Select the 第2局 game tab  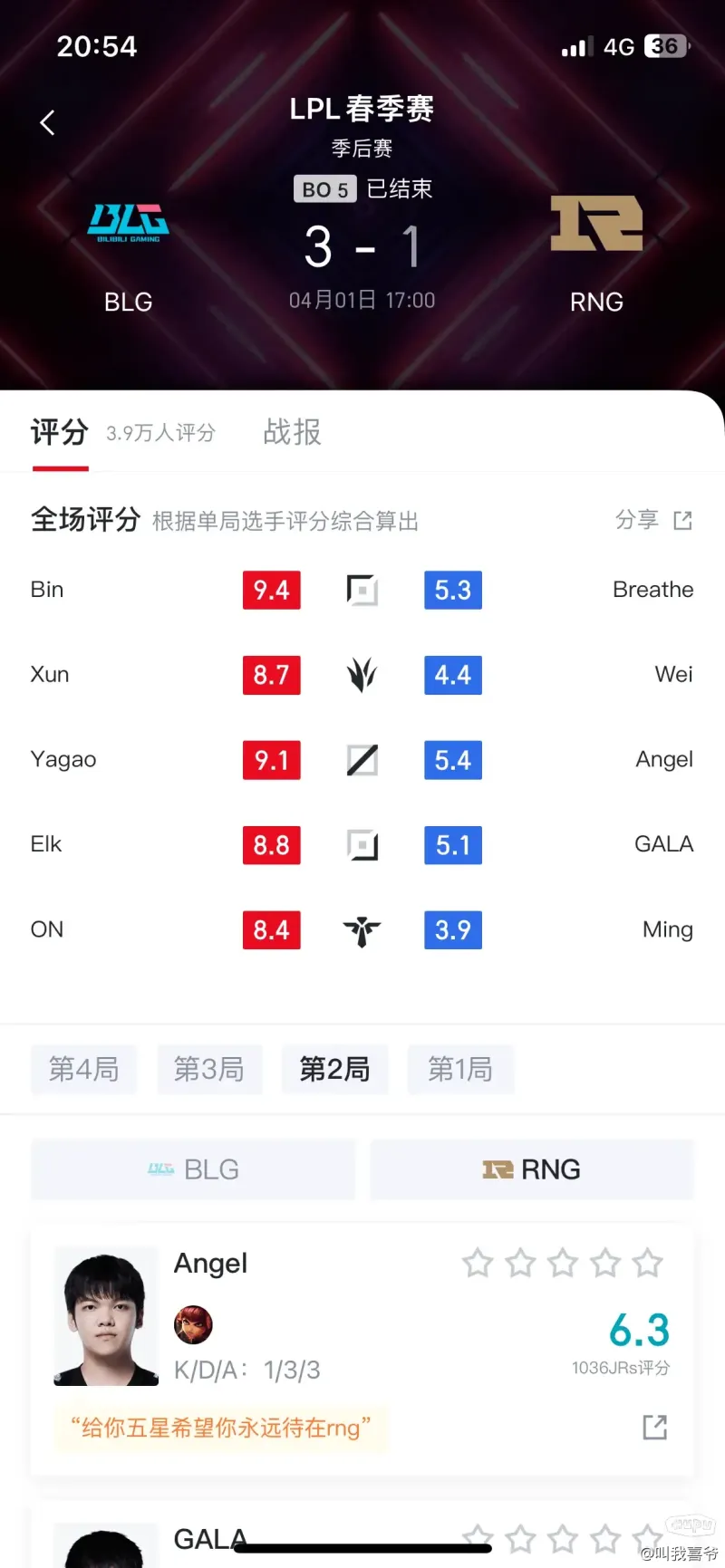click(x=334, y=1069)
